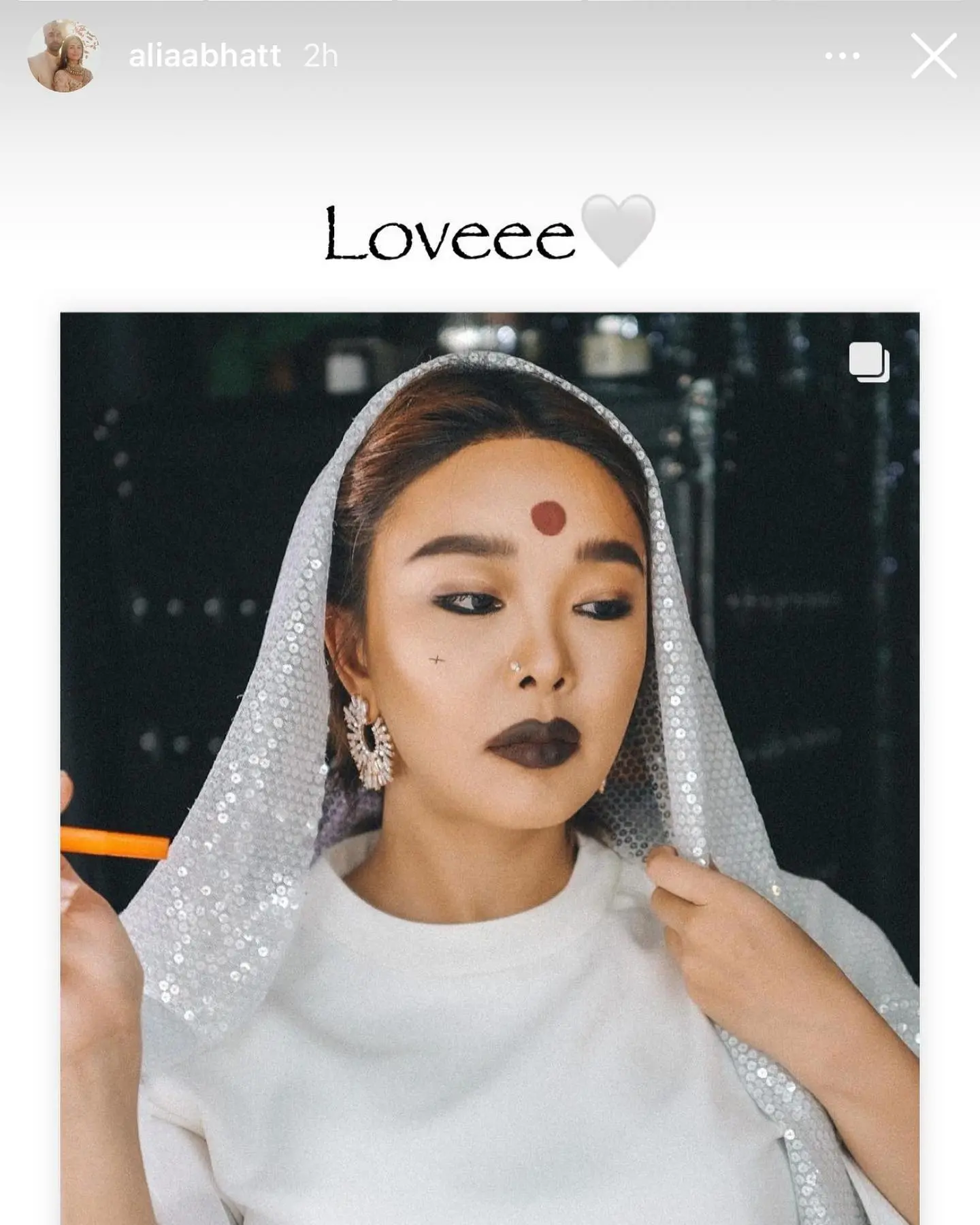
Task: Close the story viewer
Action: pos(934,56)
